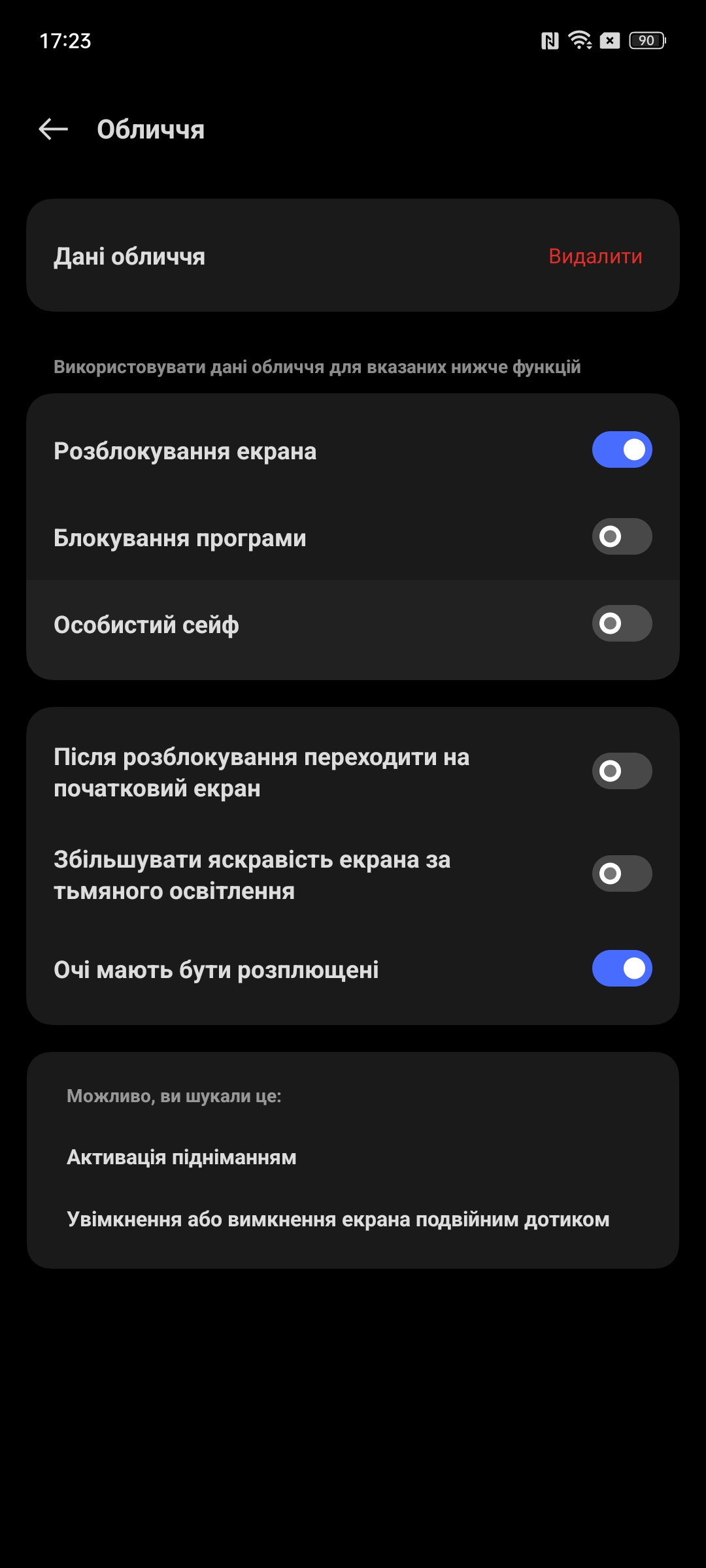
Task: Toggle Після розблокування переходити на початковий екран
Action: pyautogui.click(x=622, y=771)
